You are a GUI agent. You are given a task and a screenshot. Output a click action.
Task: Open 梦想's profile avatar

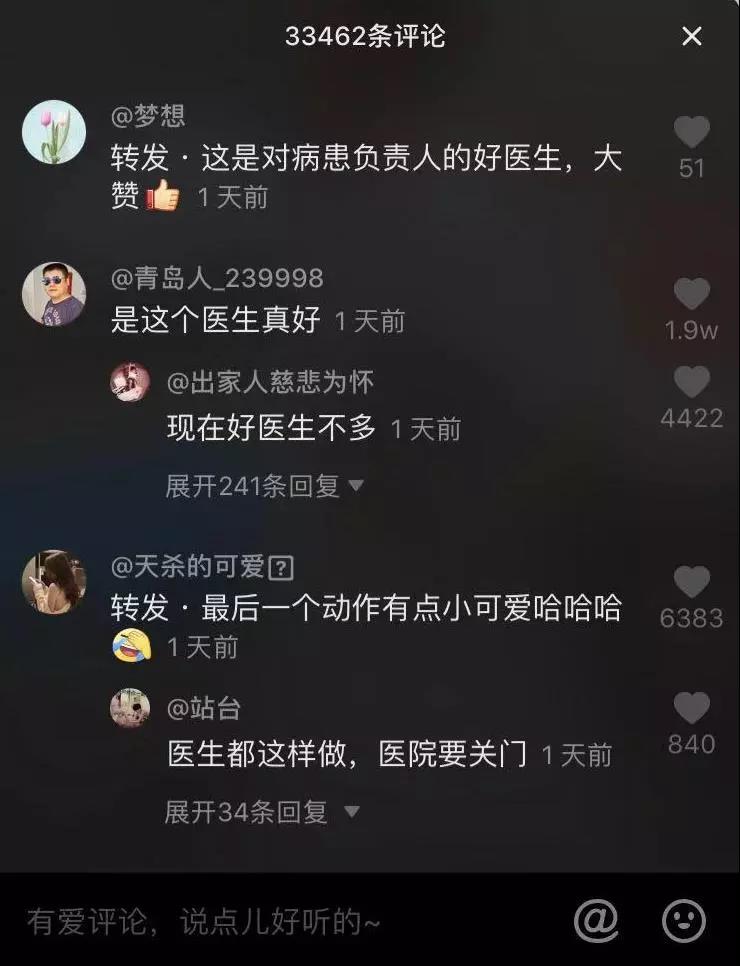pos(54,132)
